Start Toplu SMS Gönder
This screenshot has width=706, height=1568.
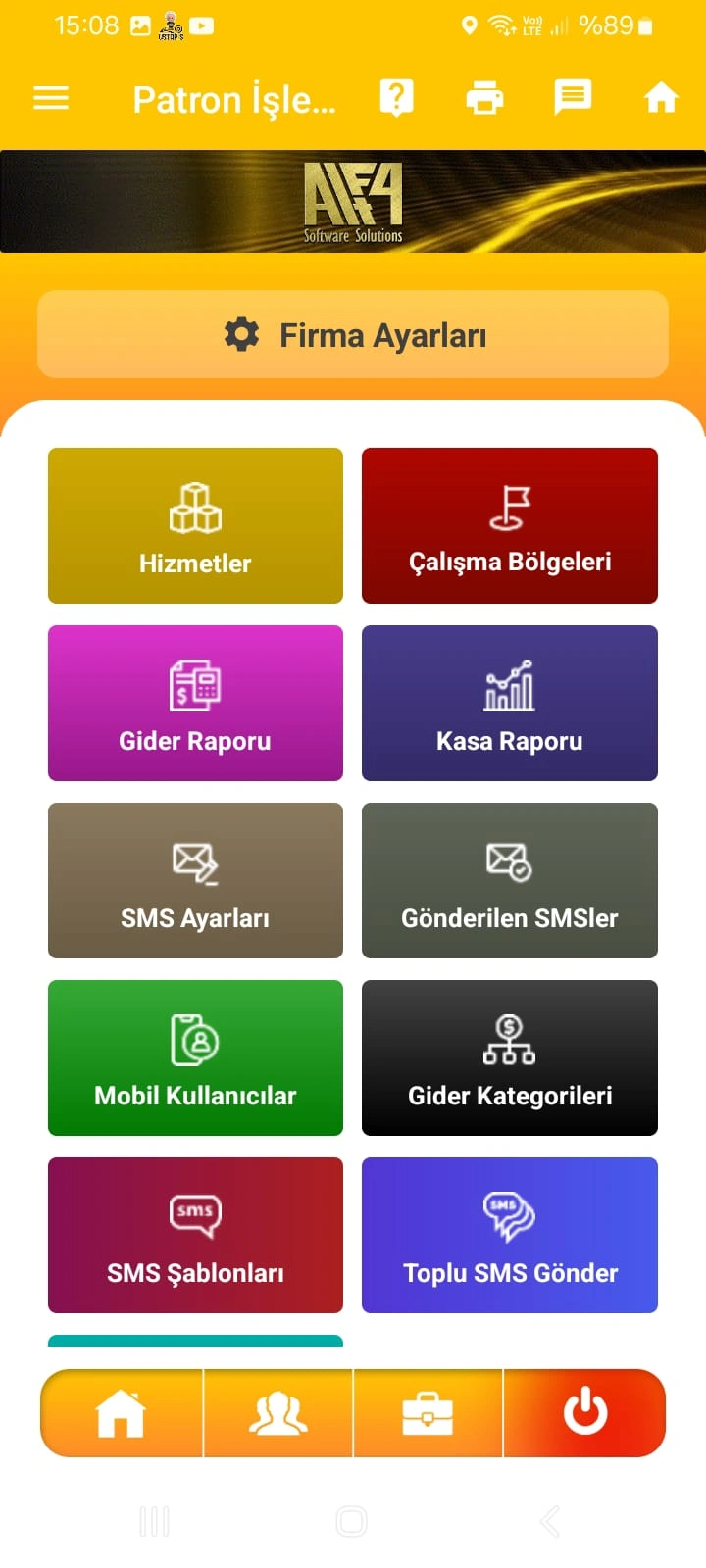pos(509,1235)
